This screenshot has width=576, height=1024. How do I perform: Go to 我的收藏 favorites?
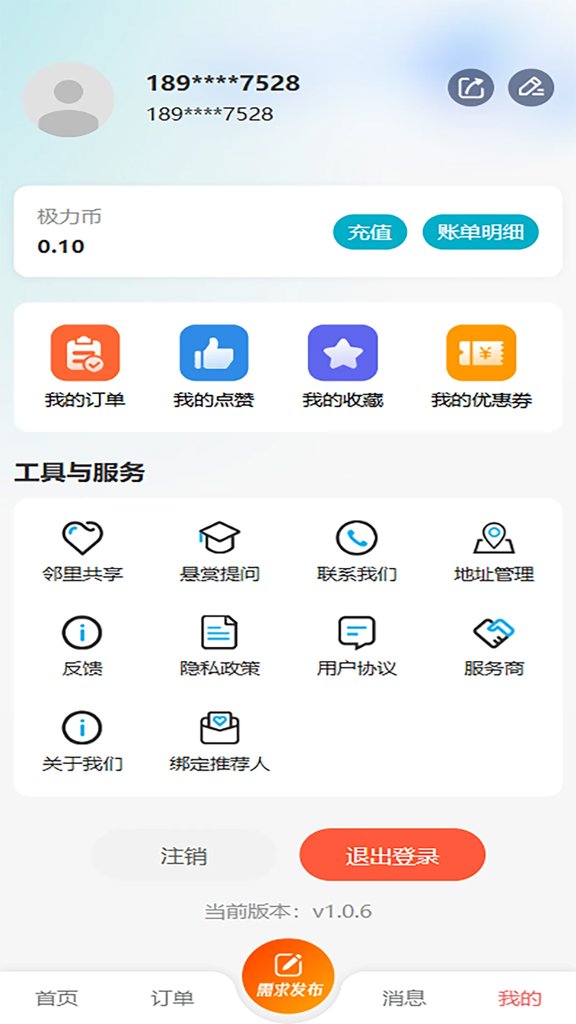point(342,367)
